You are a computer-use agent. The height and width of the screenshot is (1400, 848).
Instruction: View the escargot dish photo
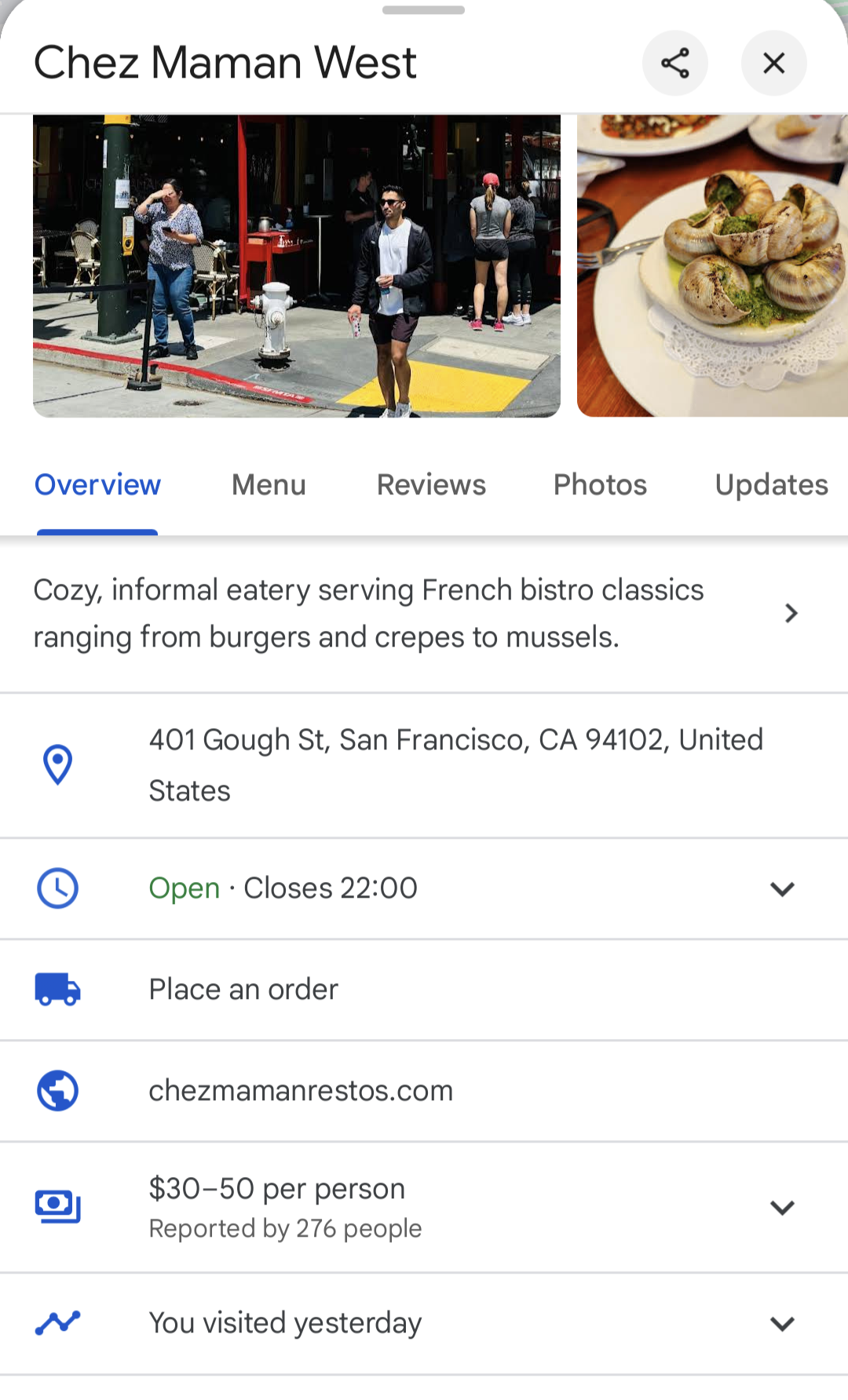712,265
